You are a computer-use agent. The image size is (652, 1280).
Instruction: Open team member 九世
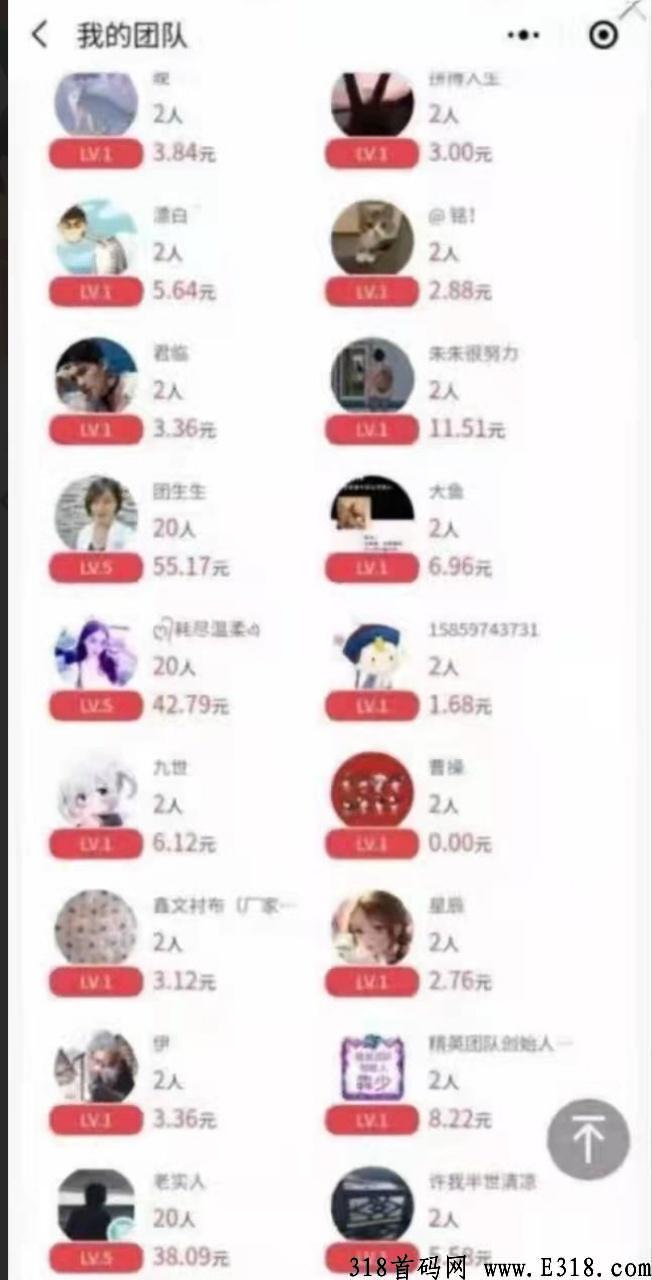click(x=96, y=790)
